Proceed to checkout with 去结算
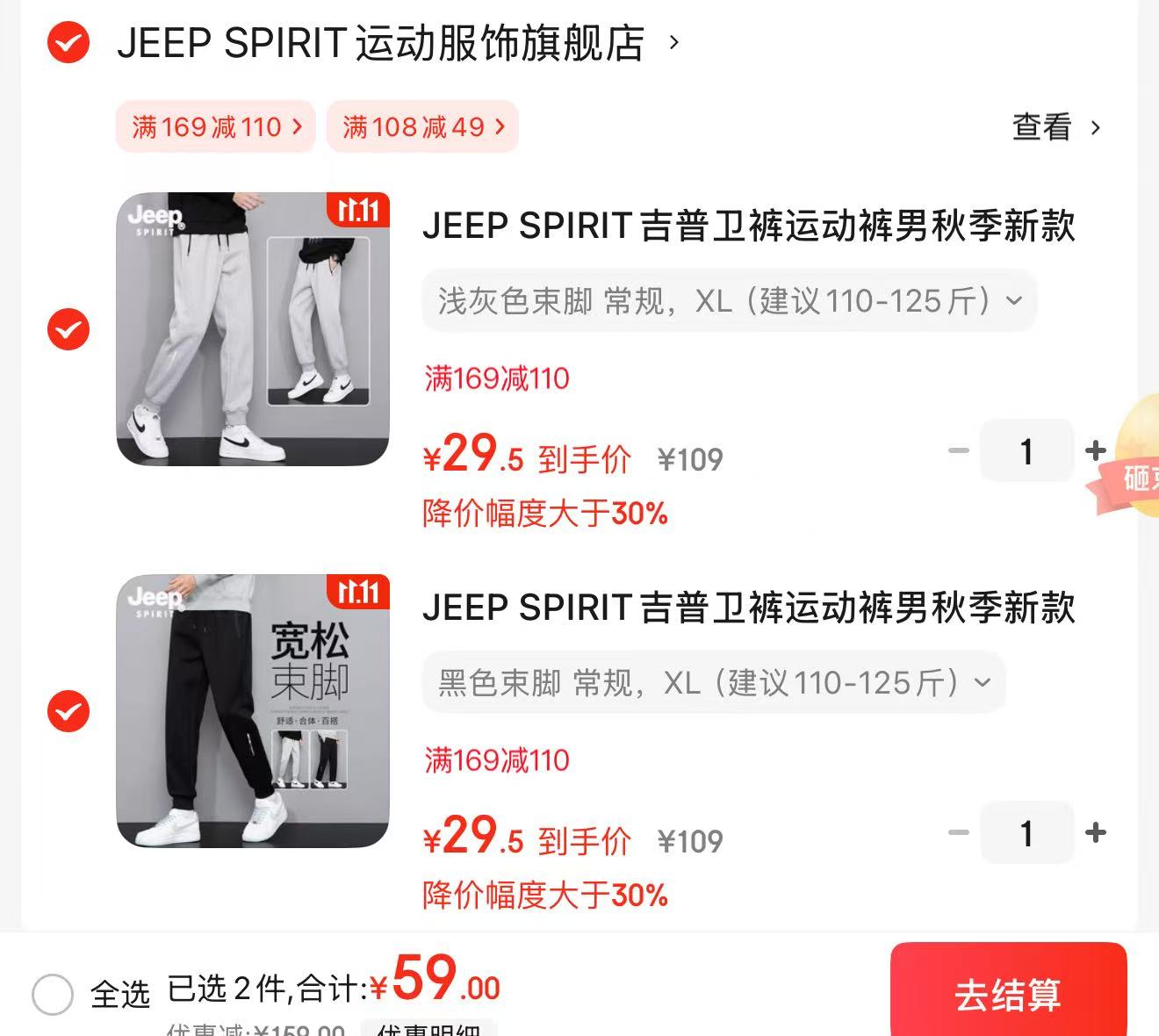 [x=1008, y=995]
